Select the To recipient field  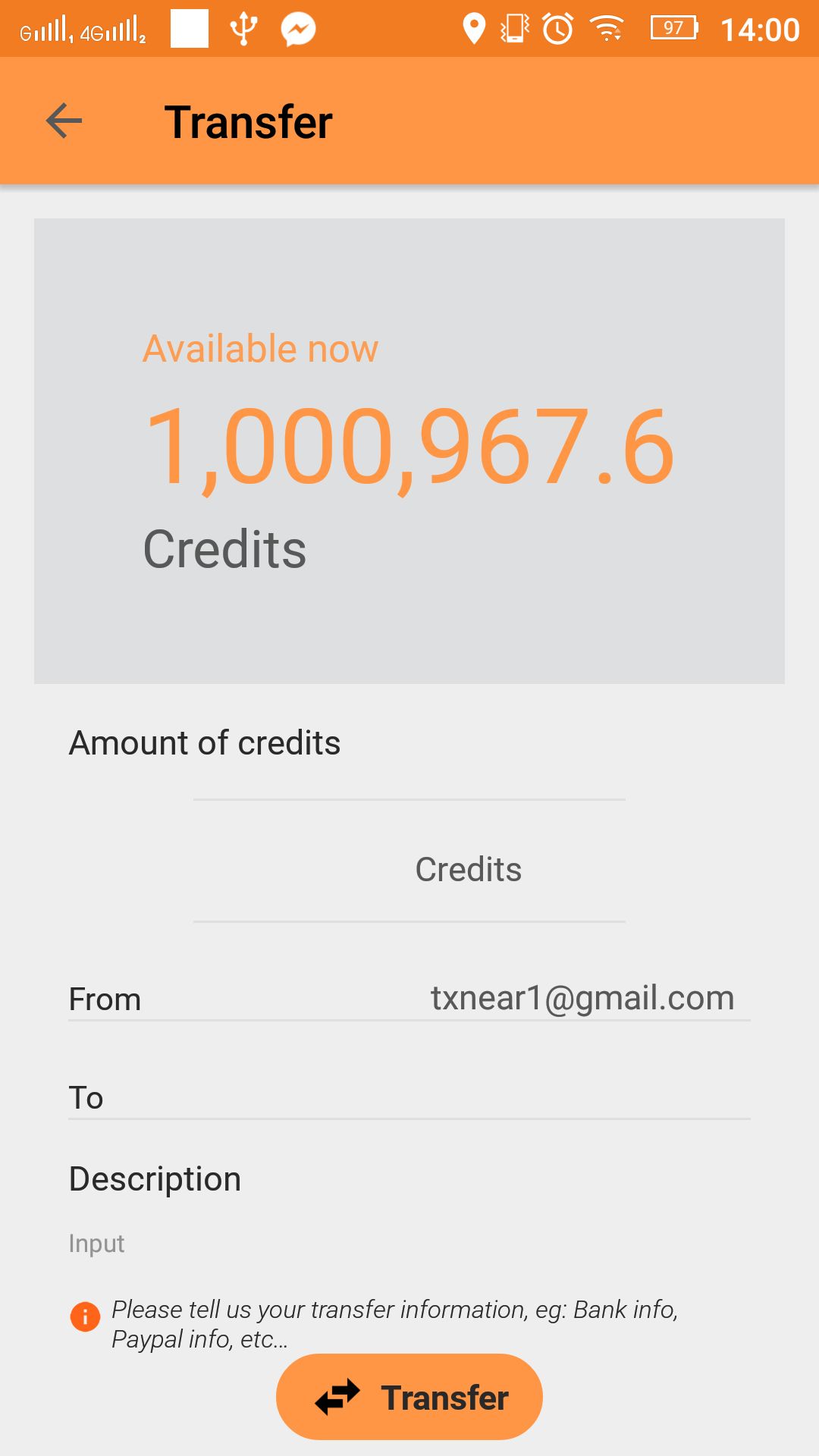point(425,1097)
